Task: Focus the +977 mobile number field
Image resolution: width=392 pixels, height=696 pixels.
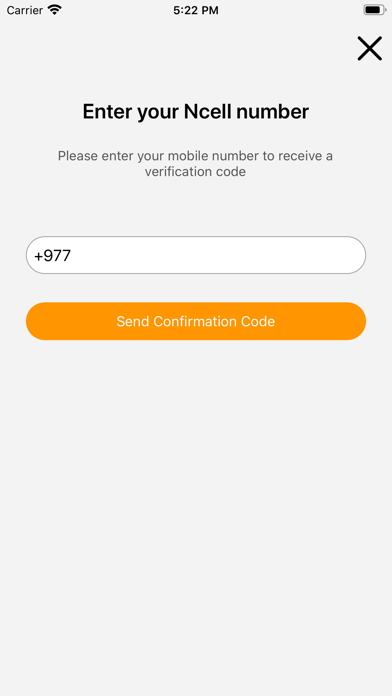Action: [196, 255]
